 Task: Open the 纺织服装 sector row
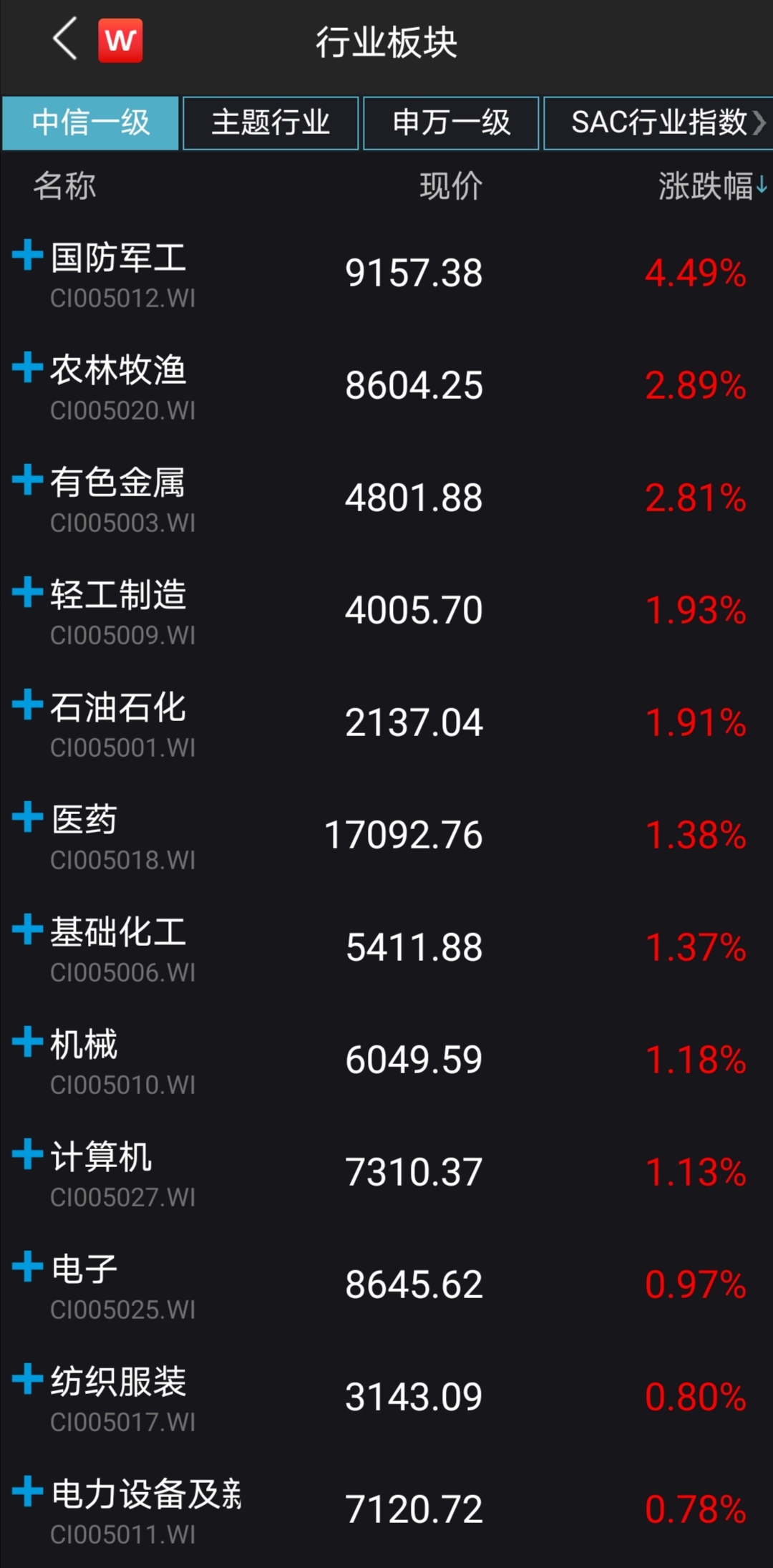(386, 1398)
